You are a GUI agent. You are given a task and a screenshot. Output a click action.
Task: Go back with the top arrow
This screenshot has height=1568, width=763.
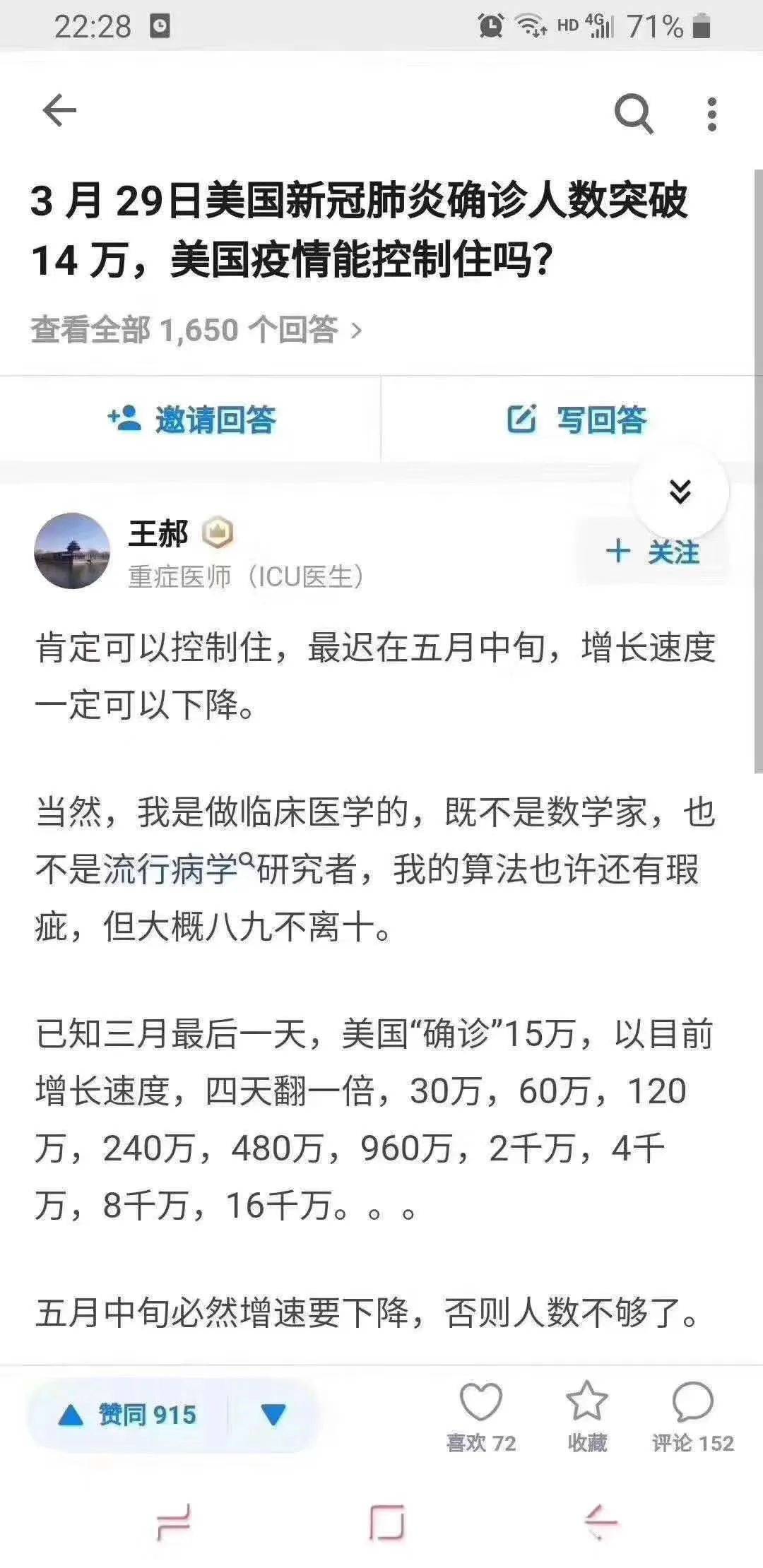tap(59, 111)
